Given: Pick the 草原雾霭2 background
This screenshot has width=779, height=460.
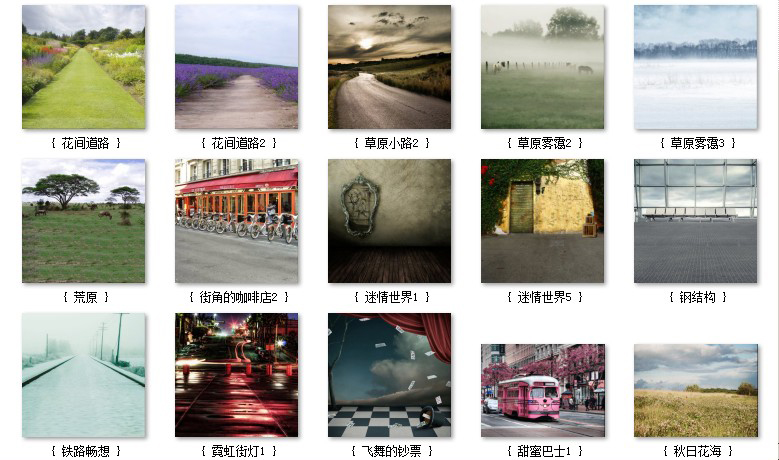Looking at the screenshot, I should click(543, 67).
